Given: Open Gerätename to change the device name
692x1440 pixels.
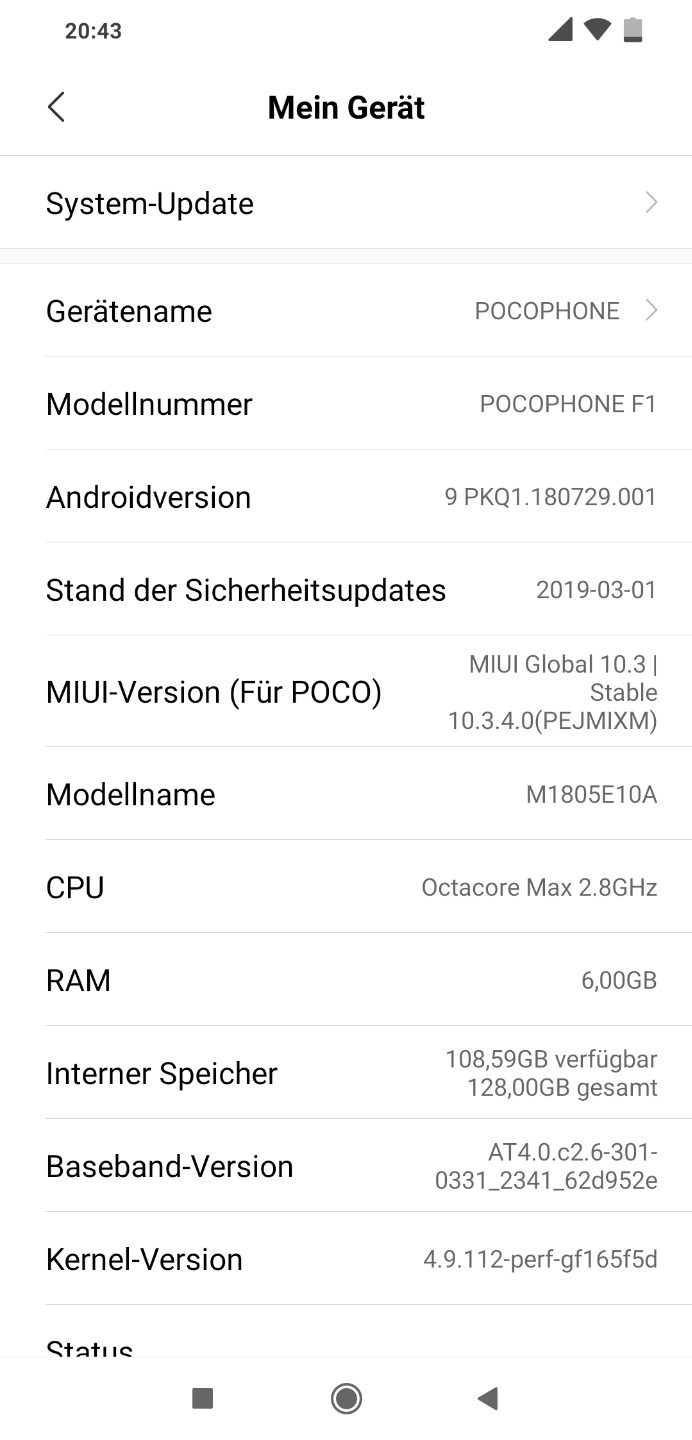Looking at the screenshot, I should click(346, 311).
